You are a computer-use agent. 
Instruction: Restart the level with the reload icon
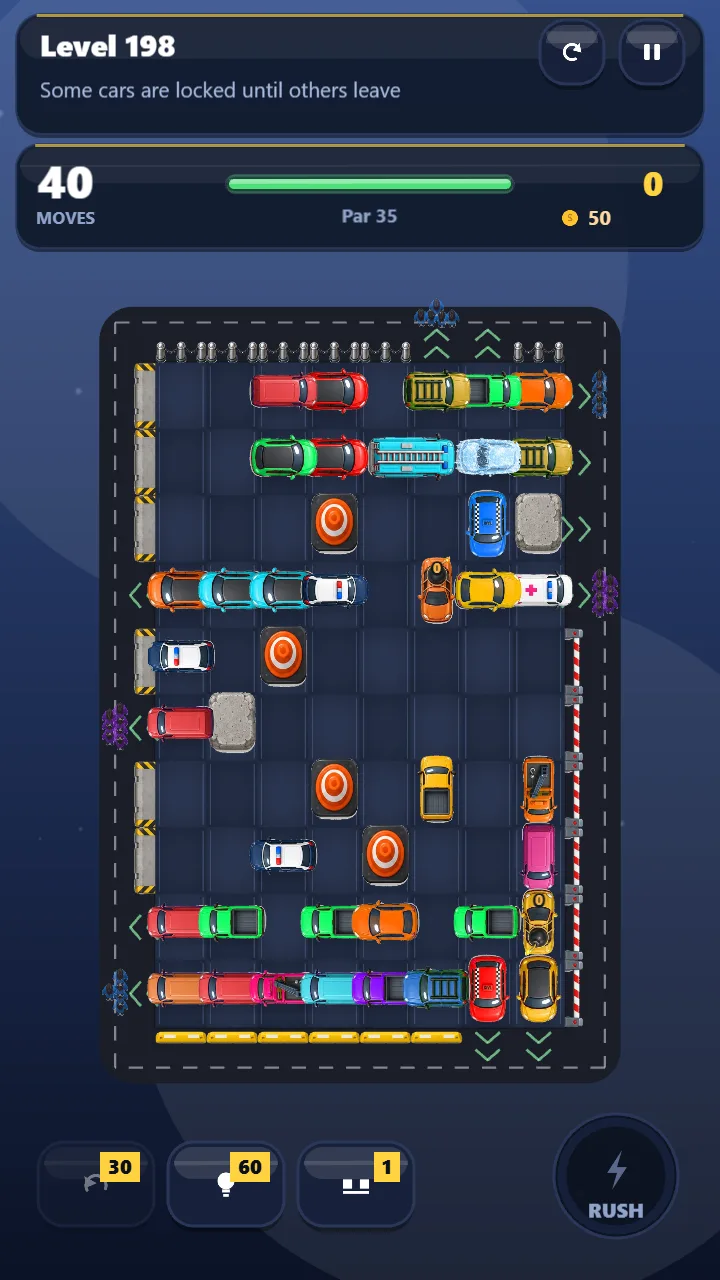(572, 52)
